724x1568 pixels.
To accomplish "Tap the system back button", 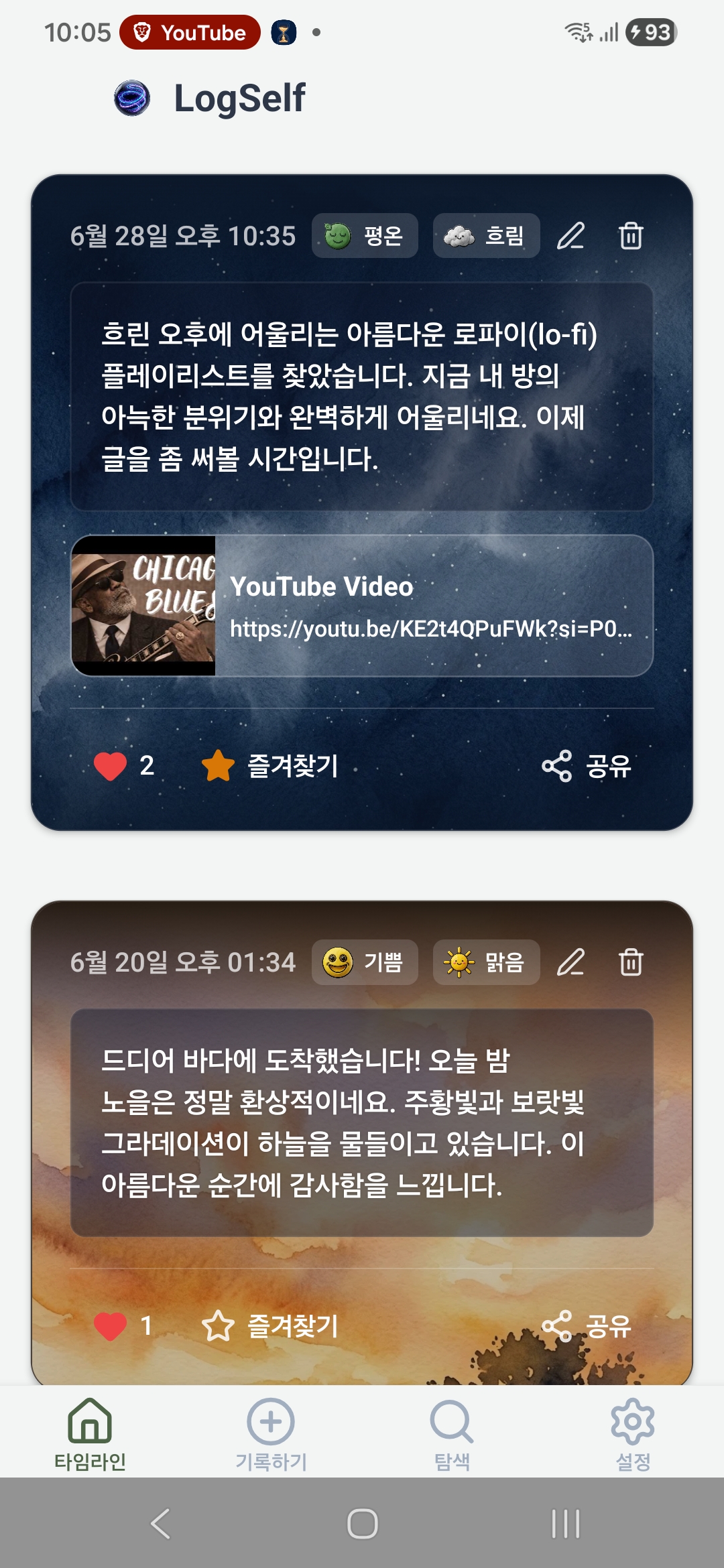I will coord(160,1524).
